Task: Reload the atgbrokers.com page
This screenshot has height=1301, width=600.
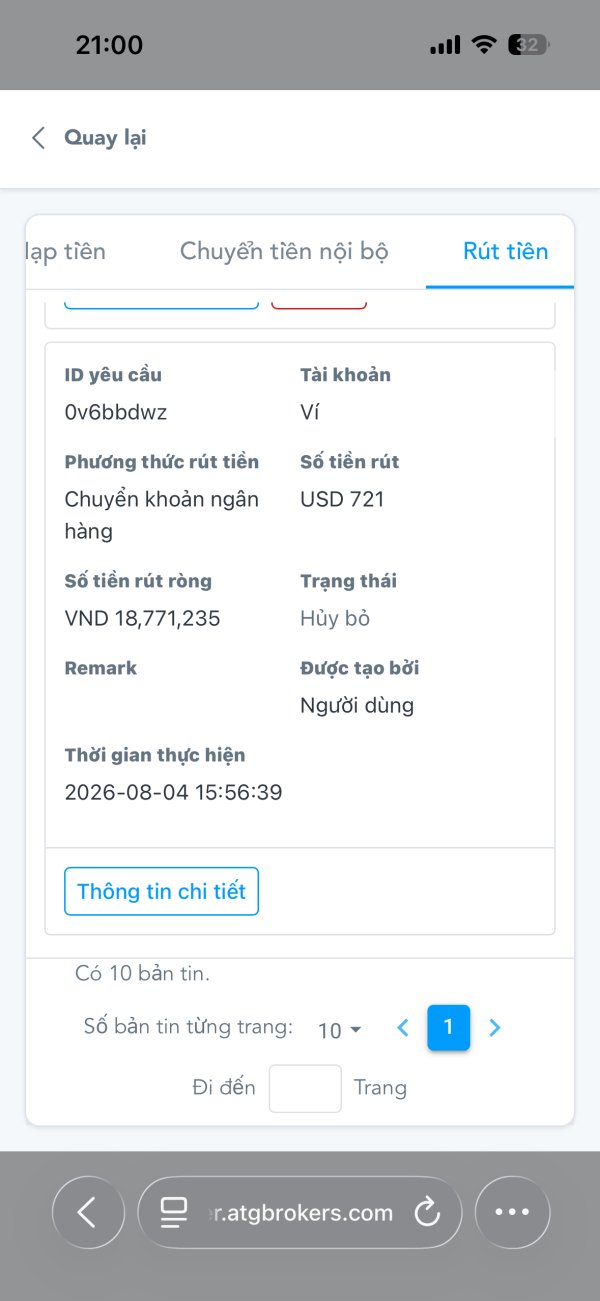Action: coord(427,1213)
